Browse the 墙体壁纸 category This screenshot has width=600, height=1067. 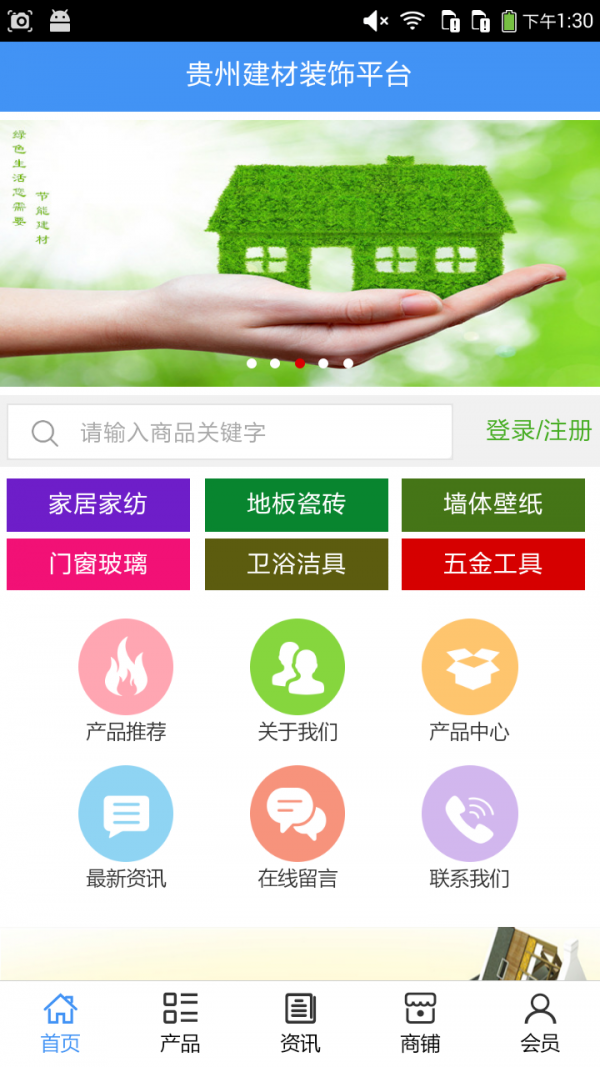(493, 504)
